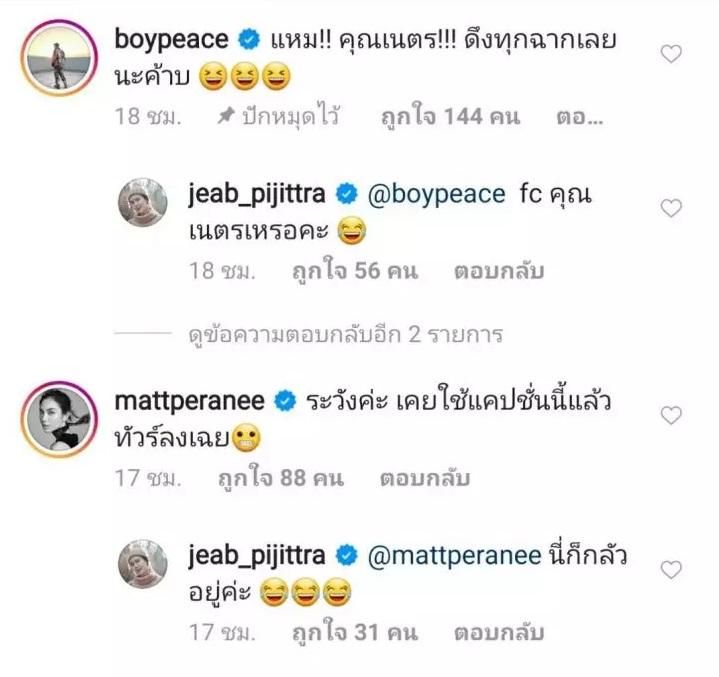Reply to jeab_pijittra's comment mentioning mattperanee
This screenshot has height=677, width=719.
(498, 633)
